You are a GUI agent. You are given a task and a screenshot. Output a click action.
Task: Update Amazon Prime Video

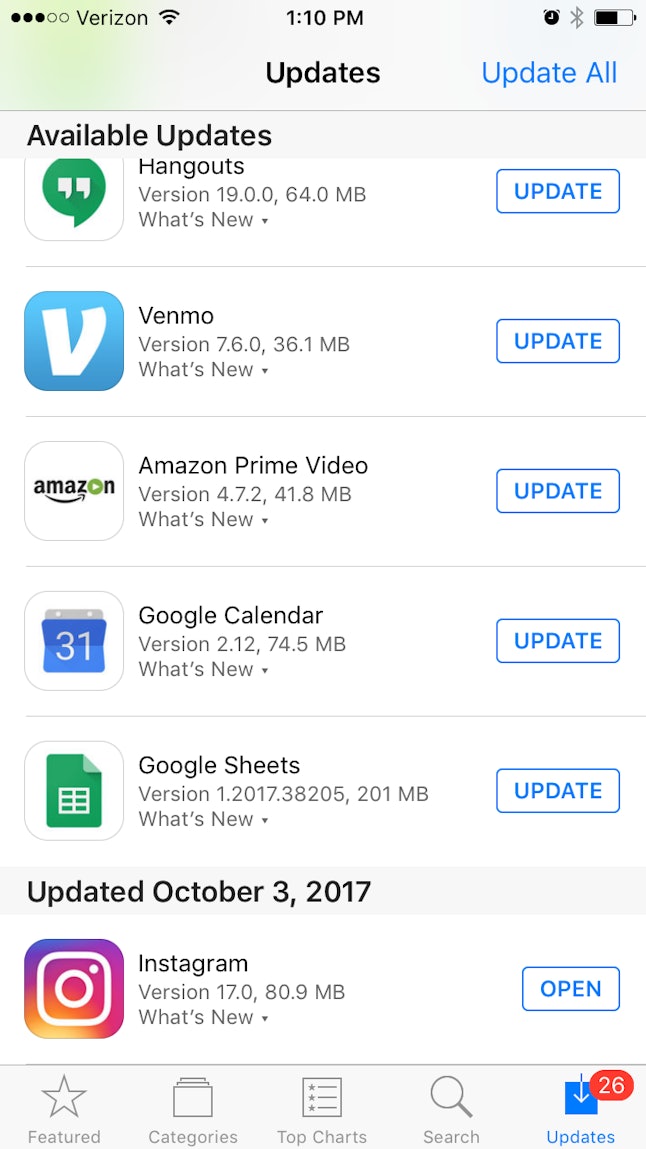point(557,491)
